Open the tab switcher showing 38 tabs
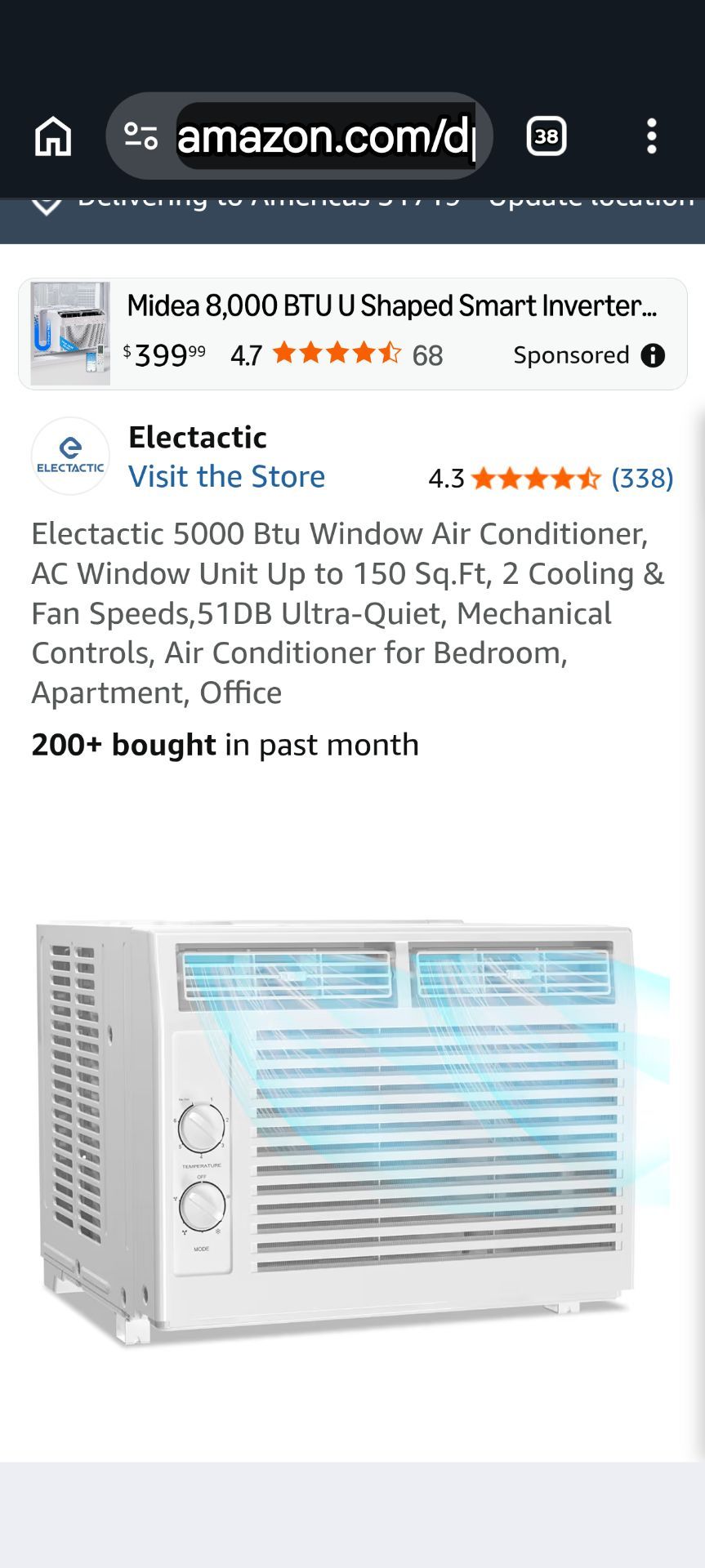Viewport: 705px width, 1568px height. (547, 136)
